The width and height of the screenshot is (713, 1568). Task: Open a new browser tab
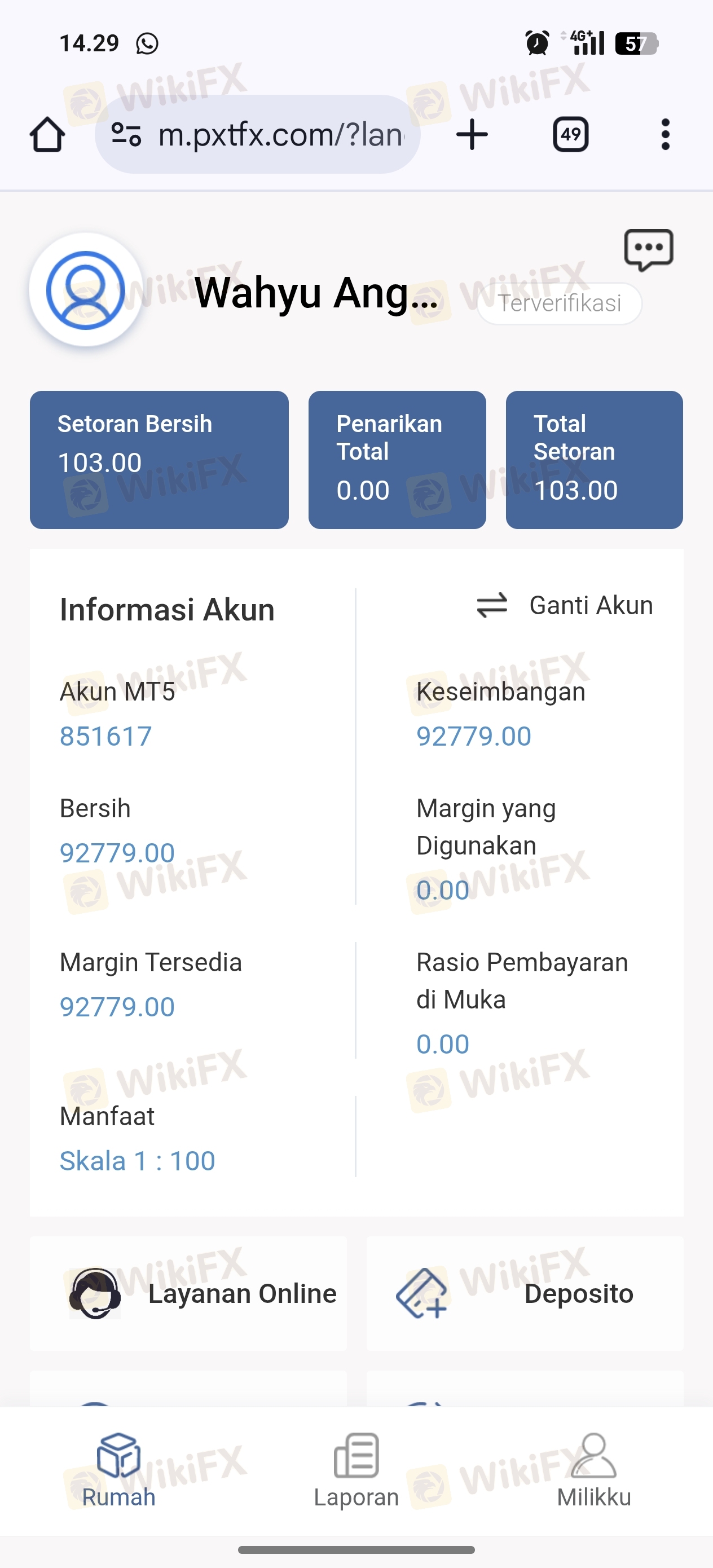(472, 135)
